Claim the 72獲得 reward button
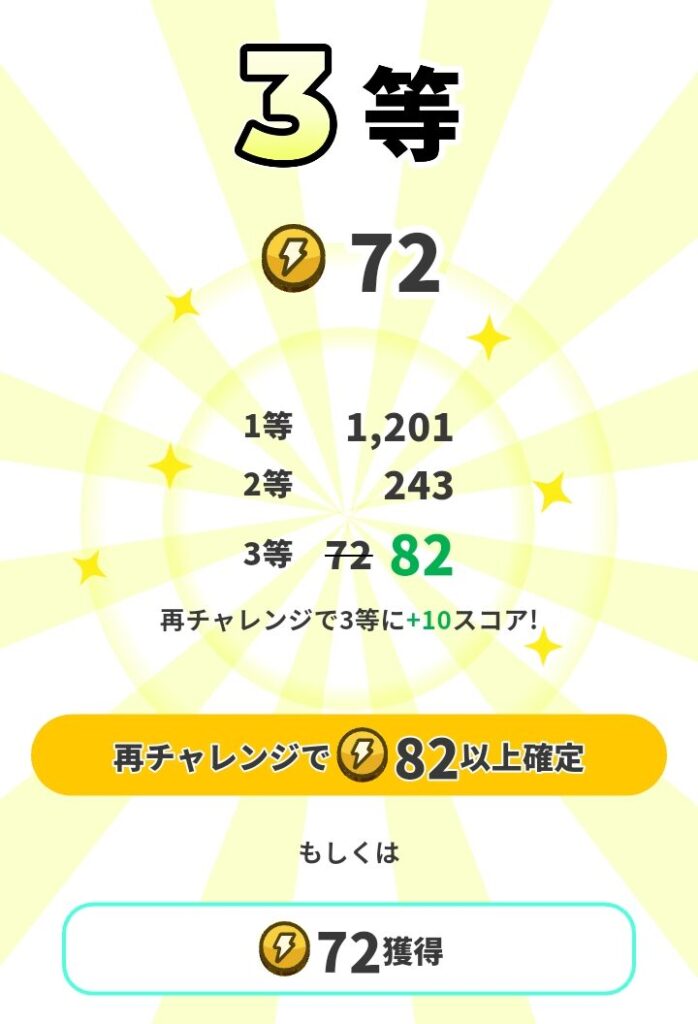 pos(349,949)
